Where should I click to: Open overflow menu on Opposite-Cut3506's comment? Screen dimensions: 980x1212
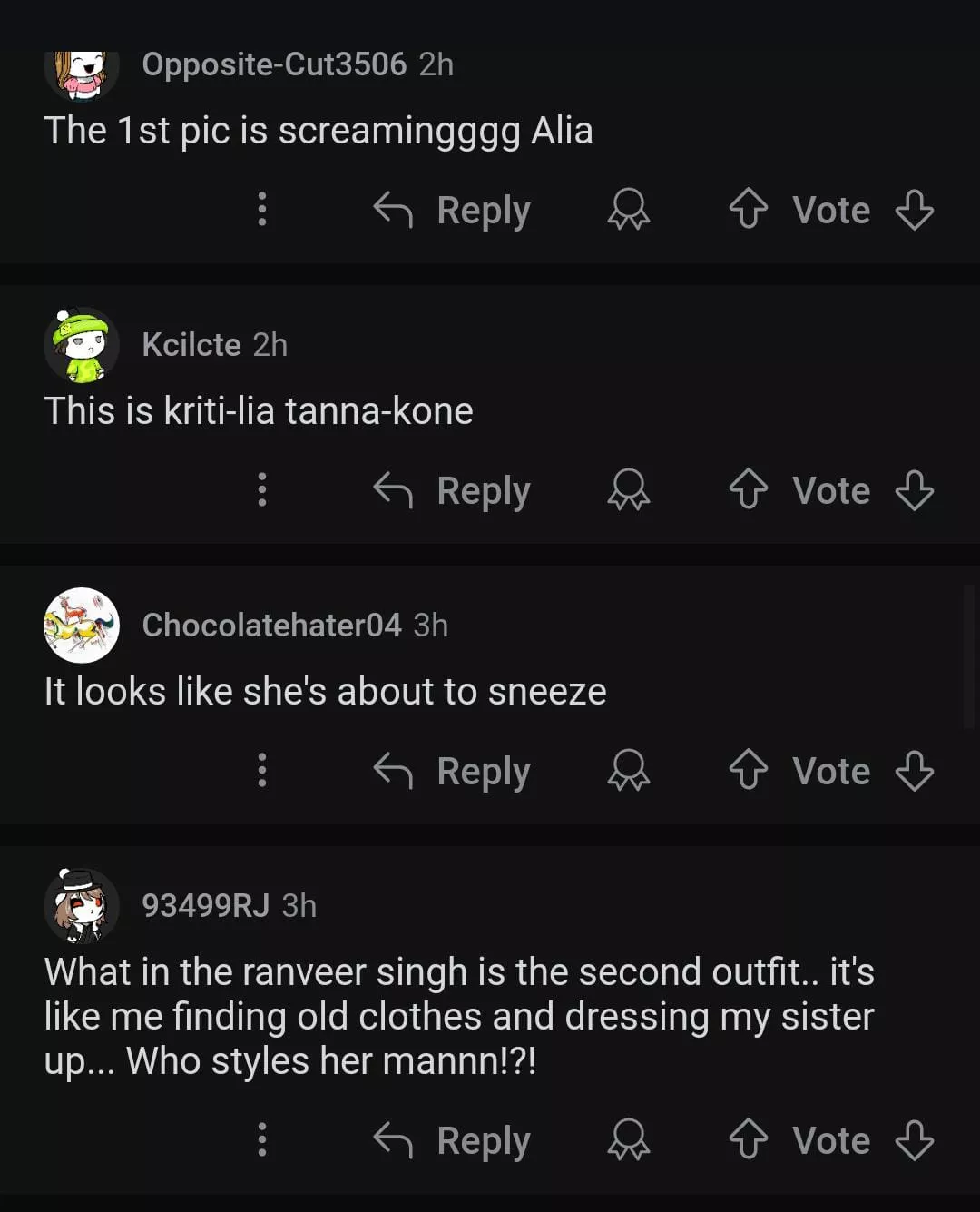tap(262, 210)
